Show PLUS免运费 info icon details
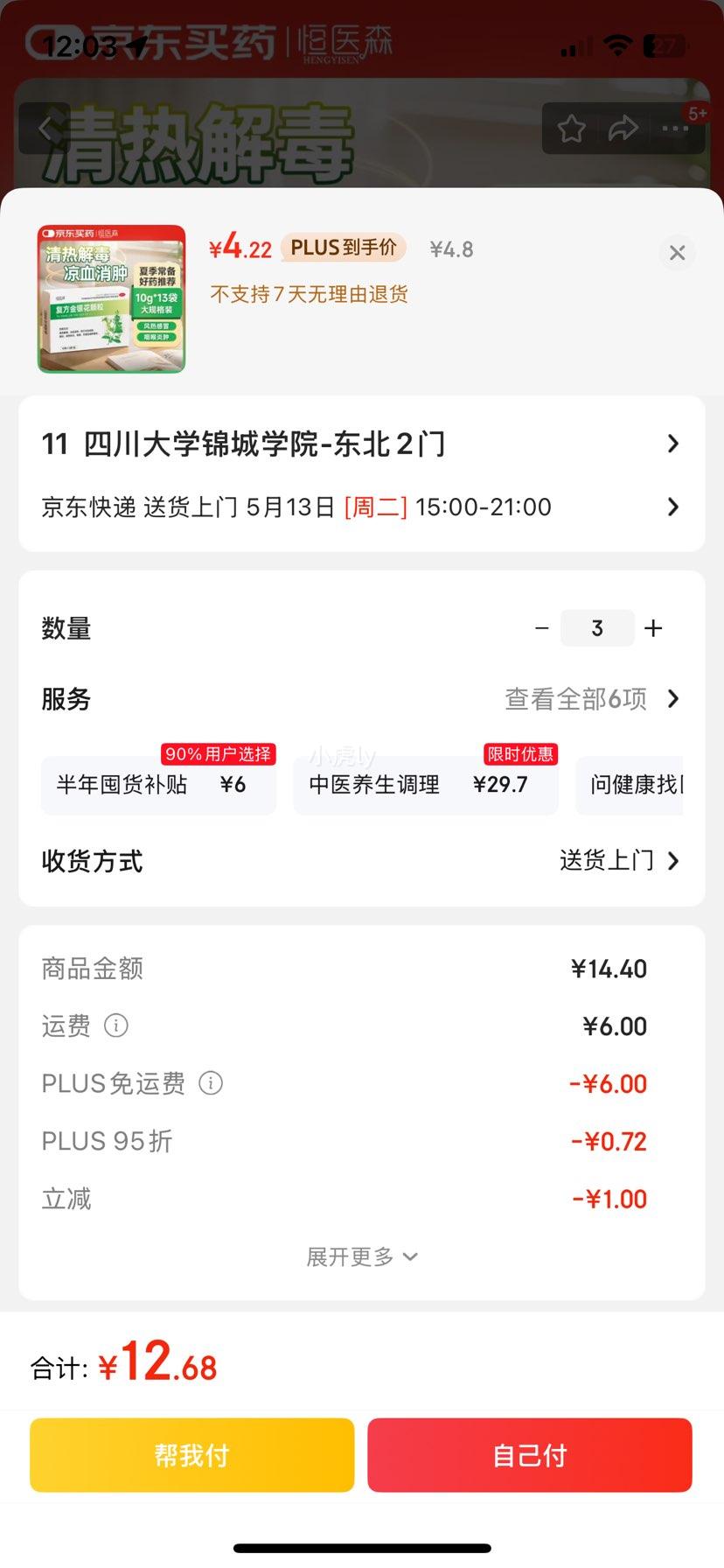 click(x=211, y=1083)
